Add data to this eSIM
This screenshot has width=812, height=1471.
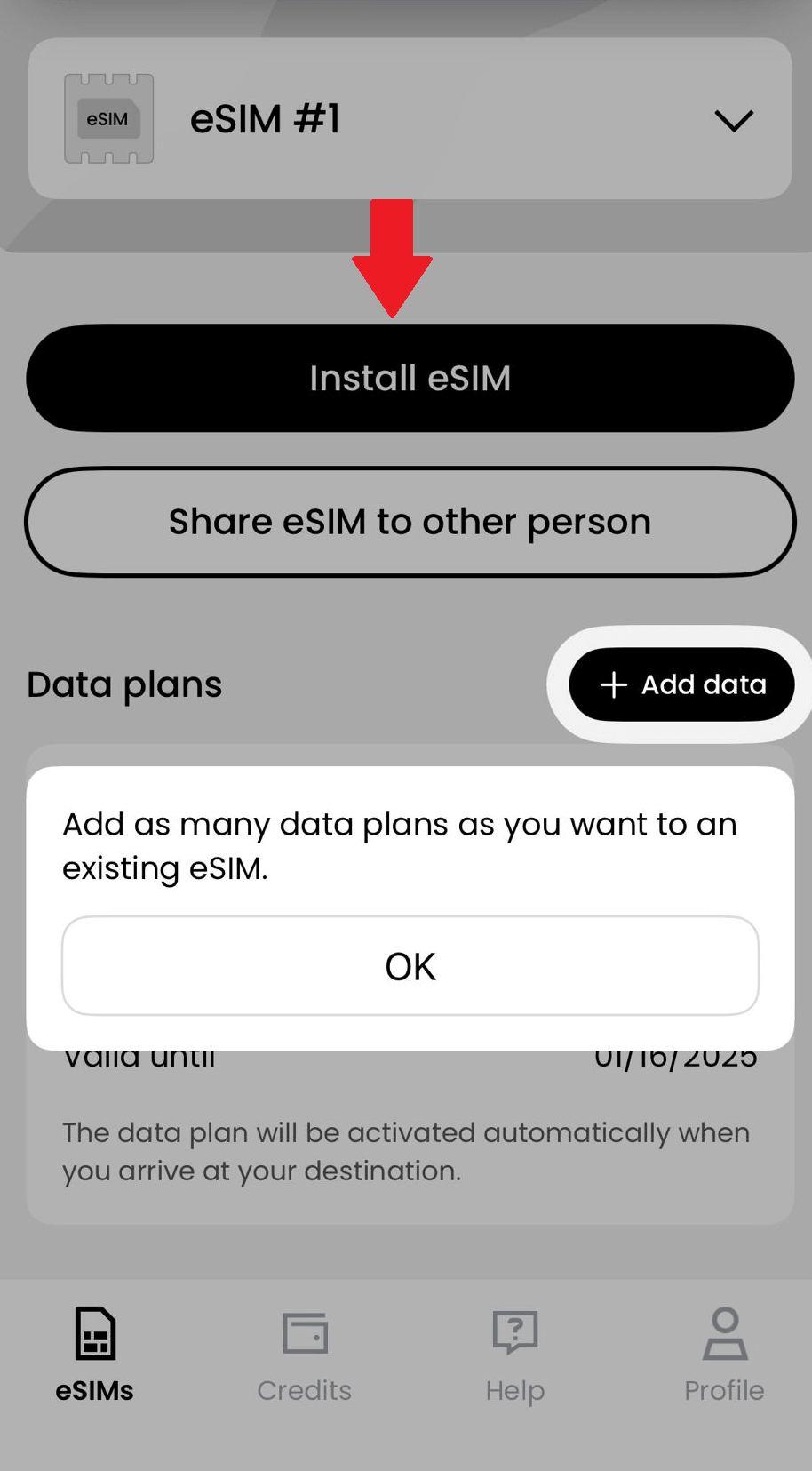coord(681,684)
